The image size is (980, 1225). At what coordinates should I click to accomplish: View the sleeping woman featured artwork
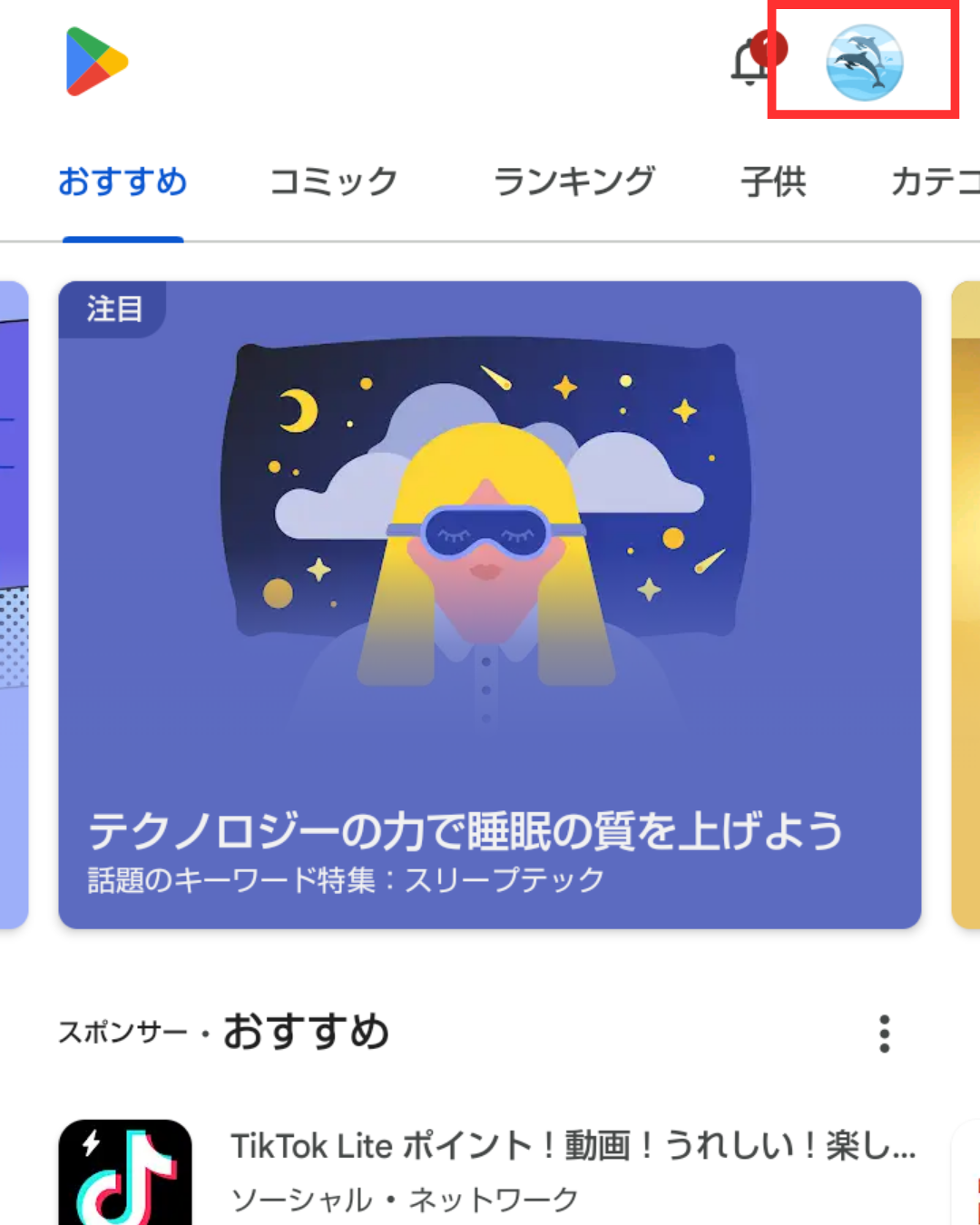click(x=488, y=526)
